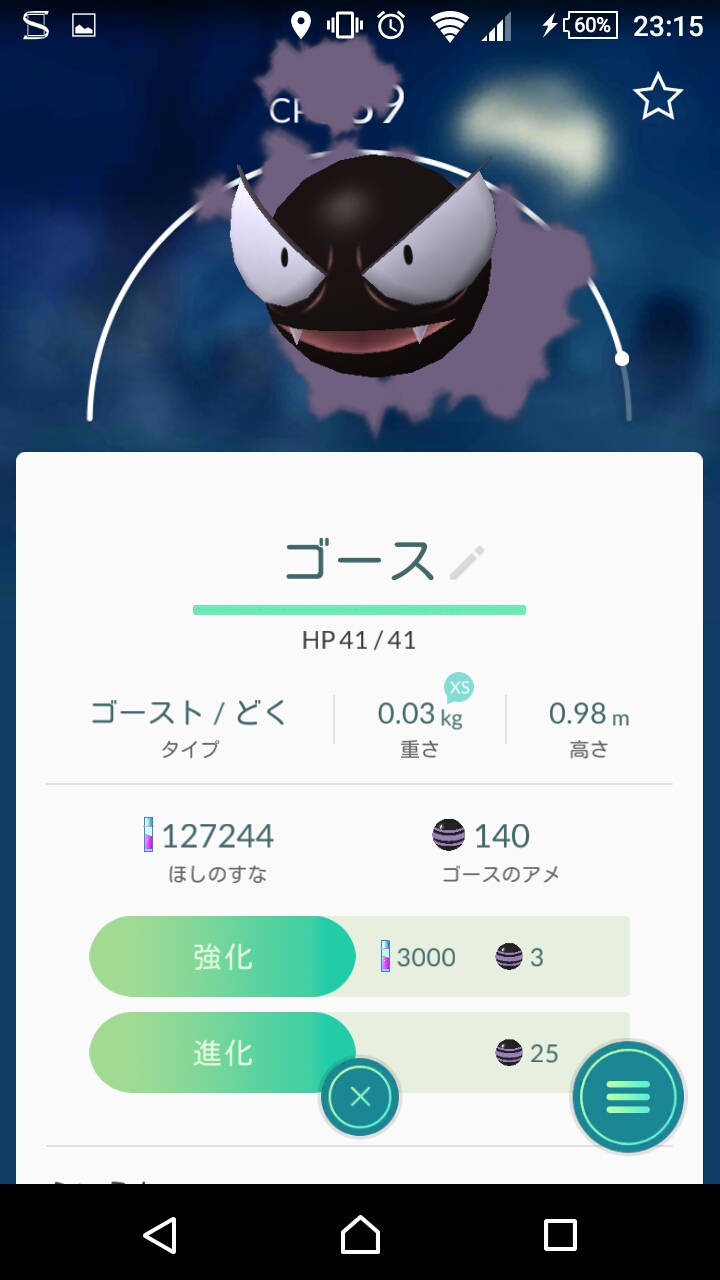Return to the Android home screen

360,1235
